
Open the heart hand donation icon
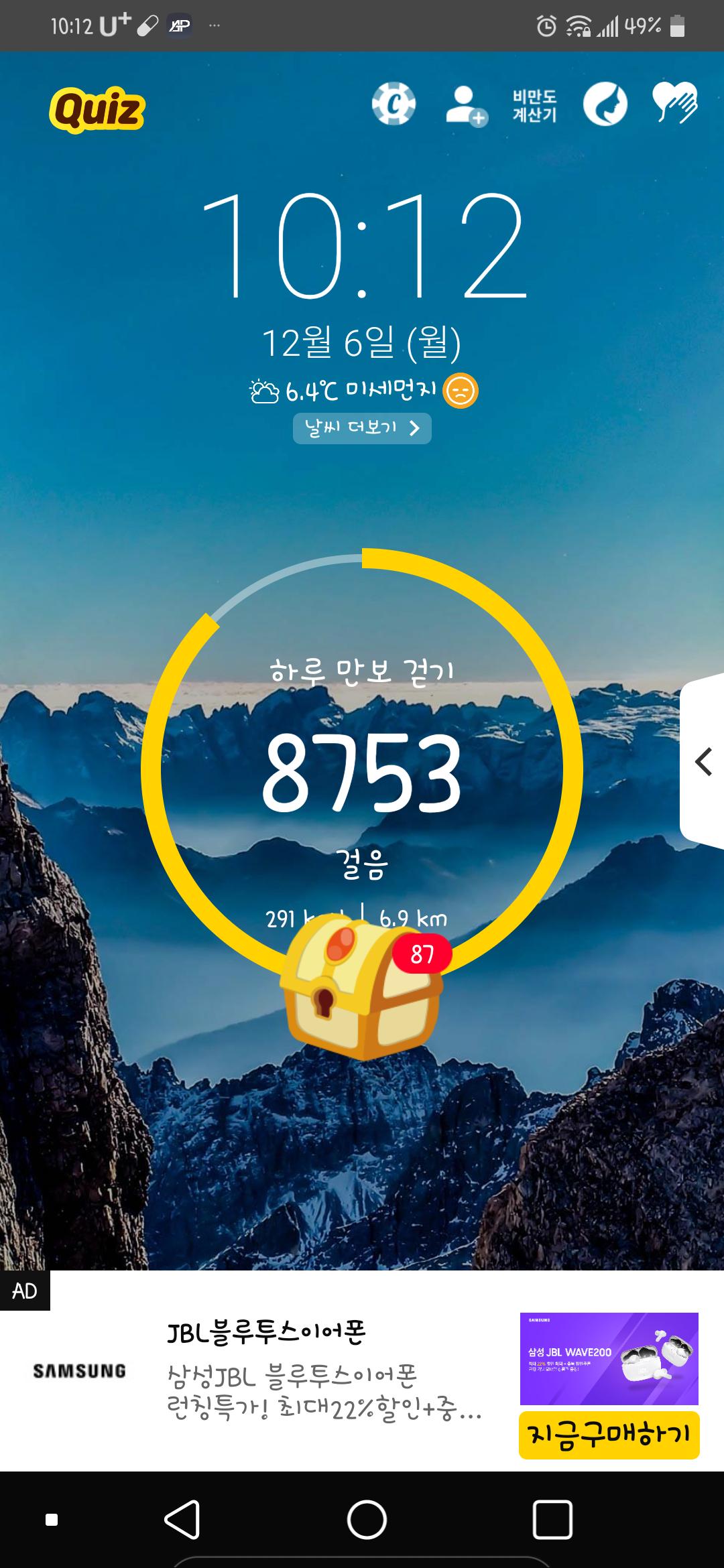tap(675, 104)
